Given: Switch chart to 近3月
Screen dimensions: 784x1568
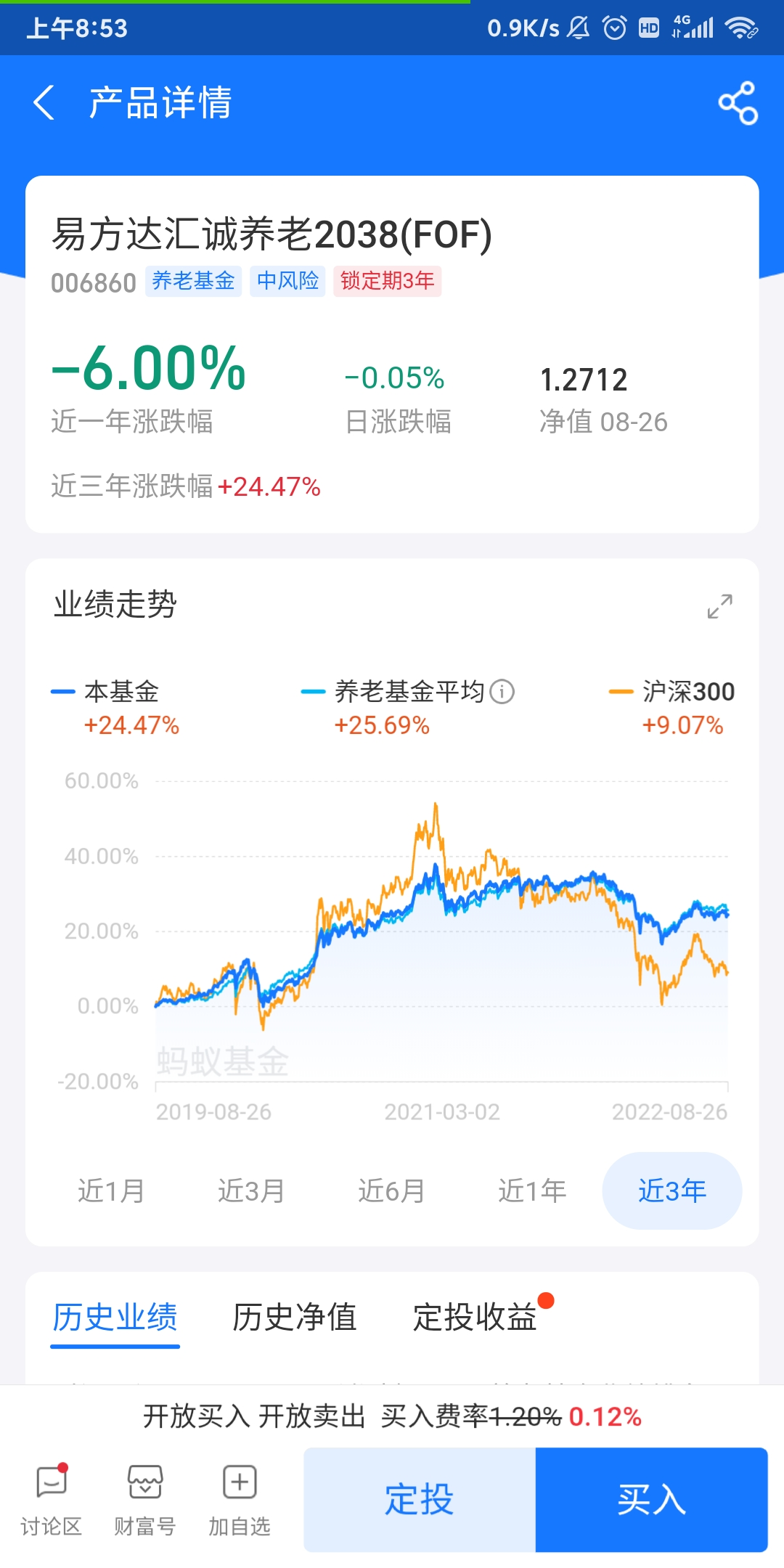Looking at the screenshot, I should [x=251, y=1191].
